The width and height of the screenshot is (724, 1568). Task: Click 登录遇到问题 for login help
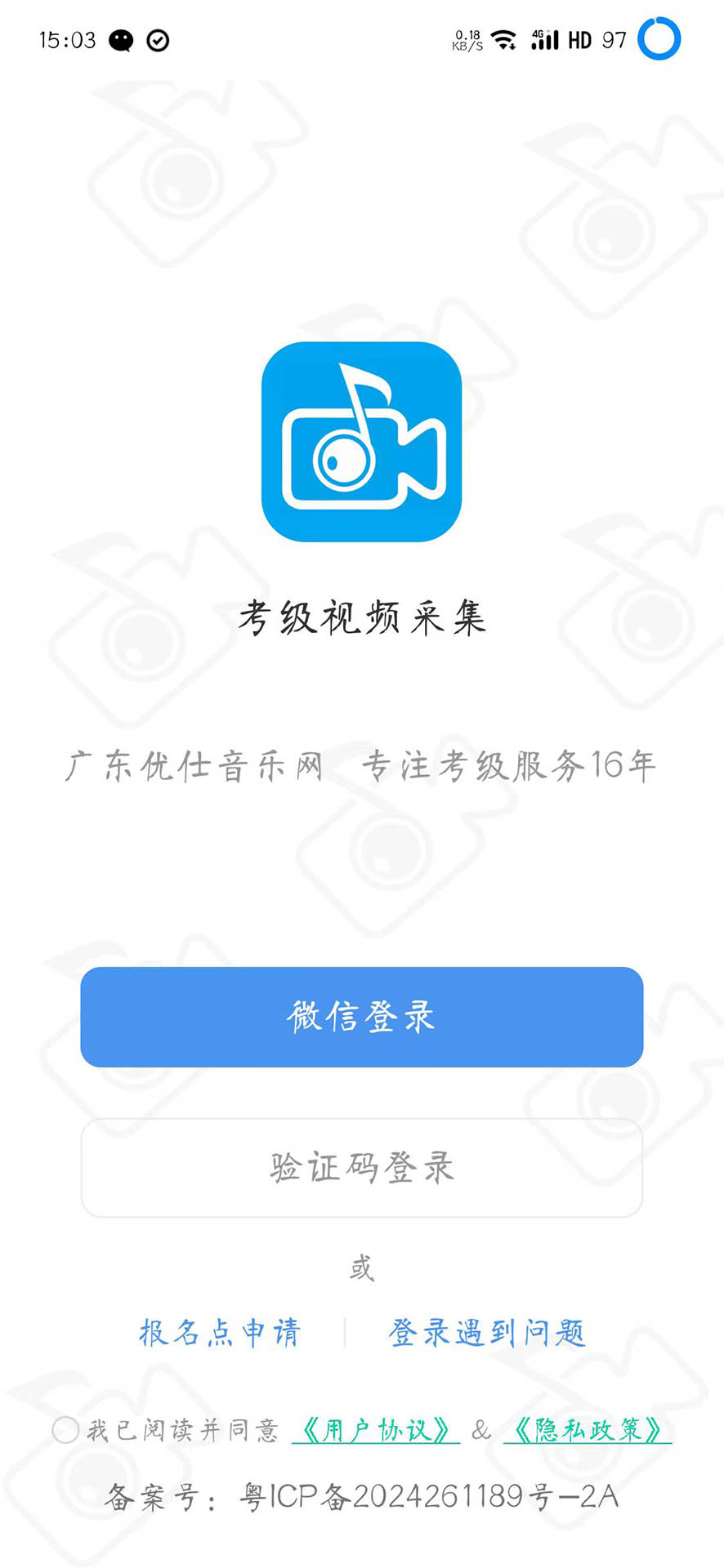point(488,1332)
